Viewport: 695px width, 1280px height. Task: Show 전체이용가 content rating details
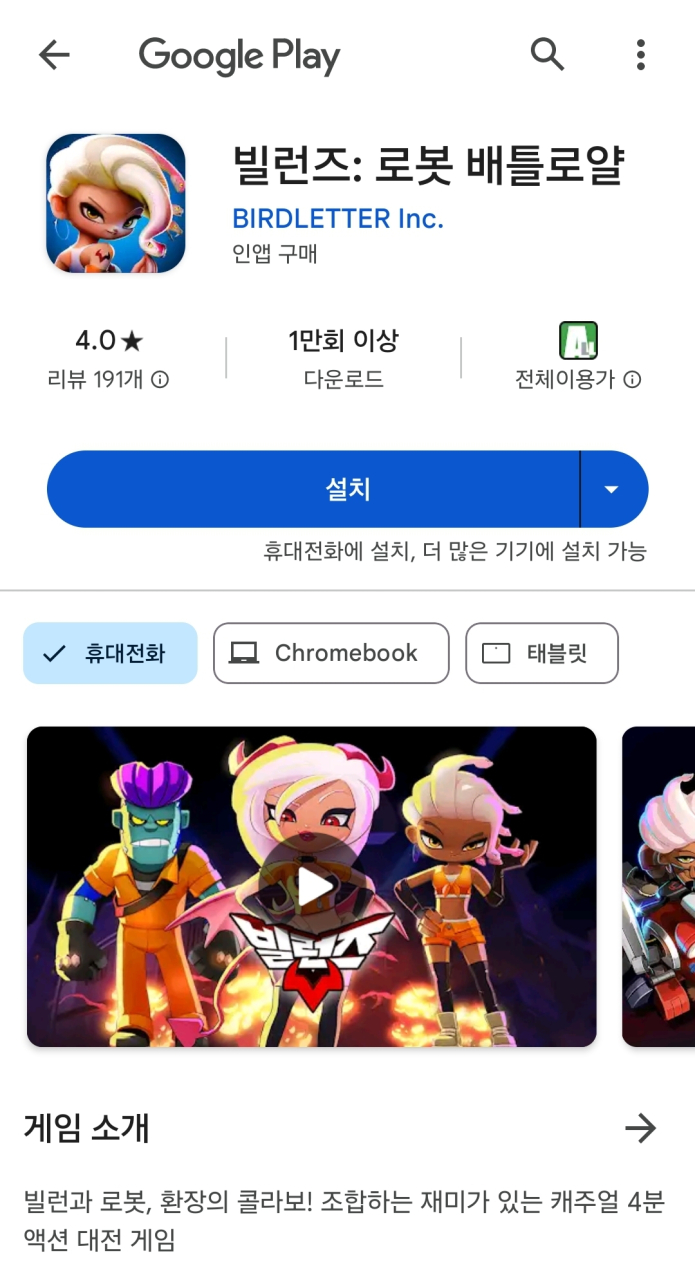click(578, 379)
